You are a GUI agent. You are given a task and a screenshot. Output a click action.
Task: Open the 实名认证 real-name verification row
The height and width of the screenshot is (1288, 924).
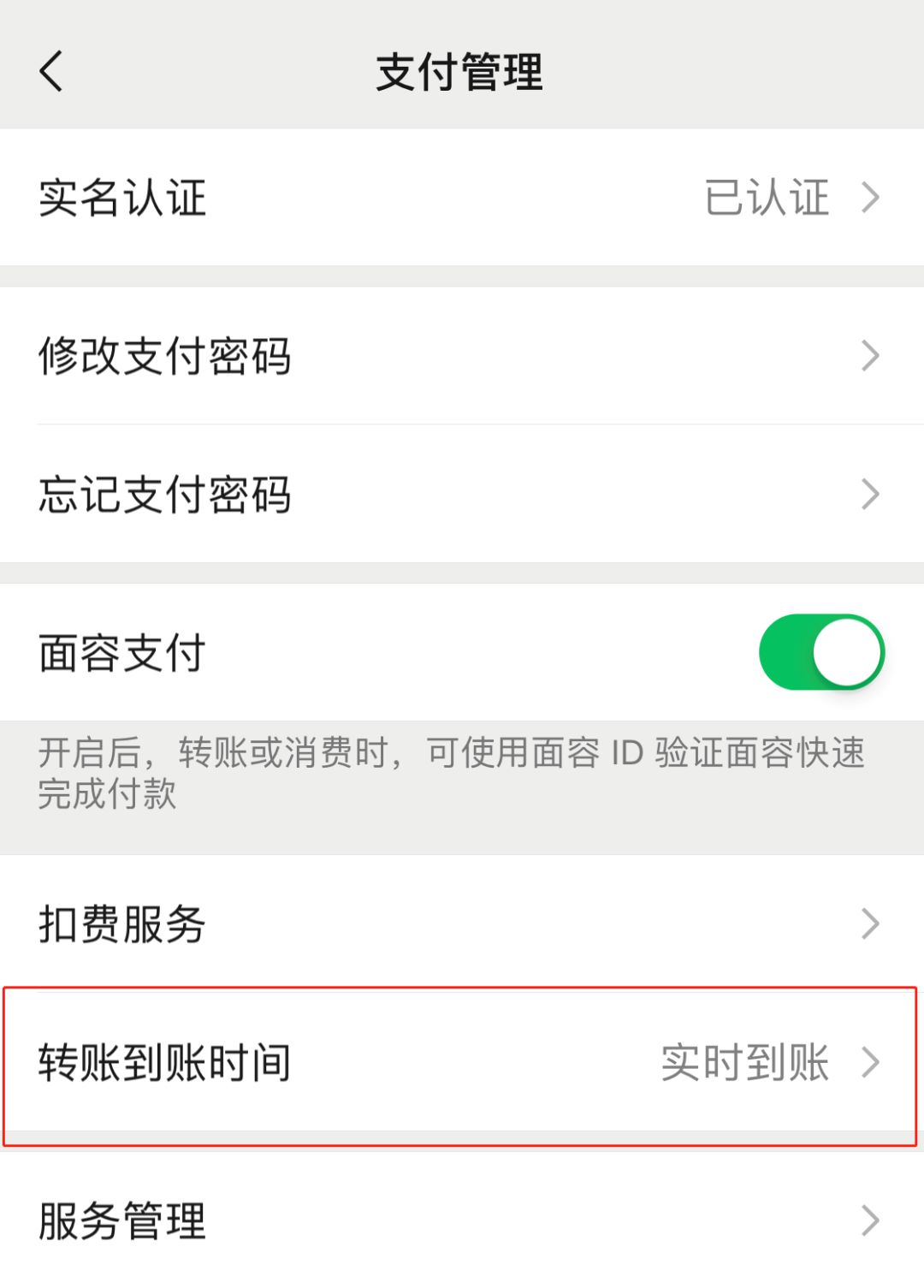point(342,197)
